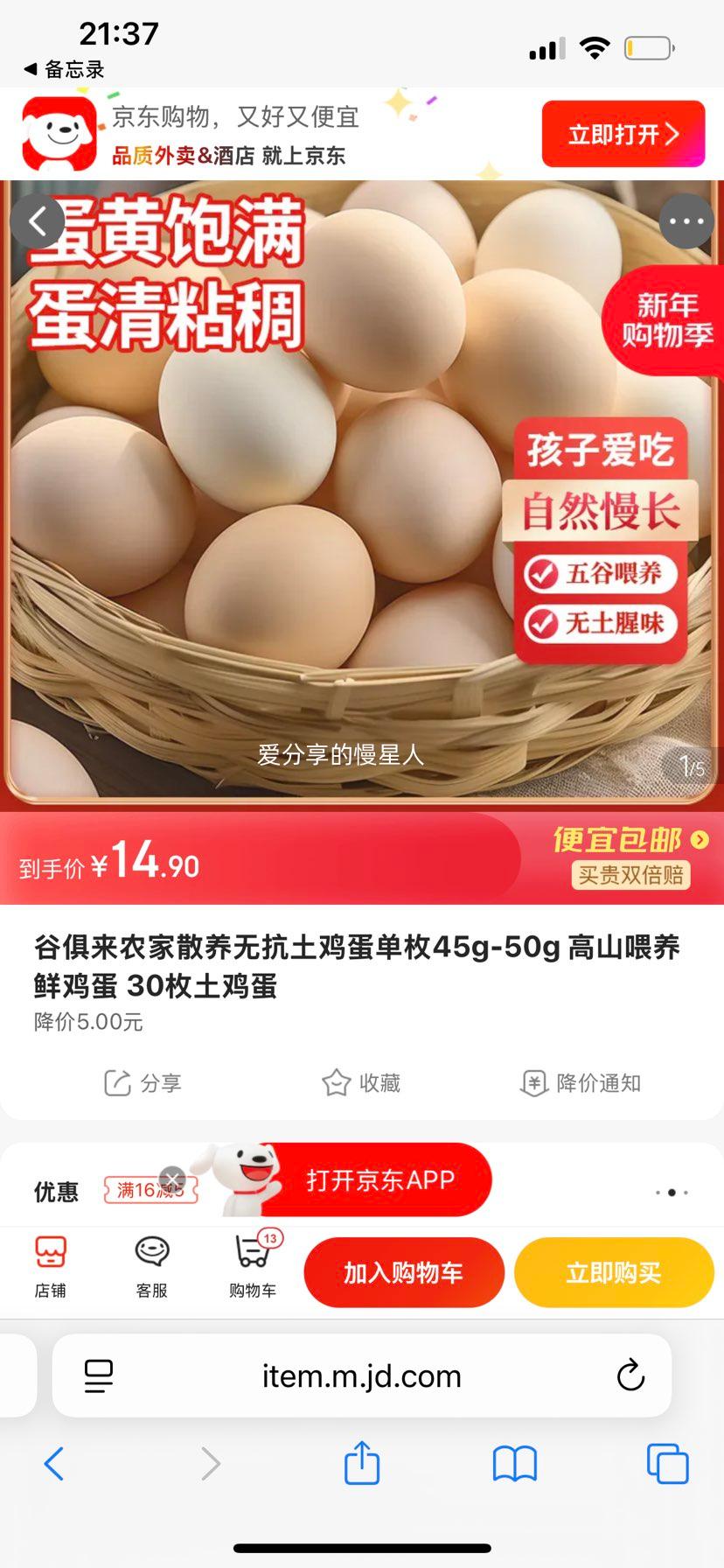Tap 加入购物车 to add to cart
Screen dimensions: 724x1568
point(403,1273)
